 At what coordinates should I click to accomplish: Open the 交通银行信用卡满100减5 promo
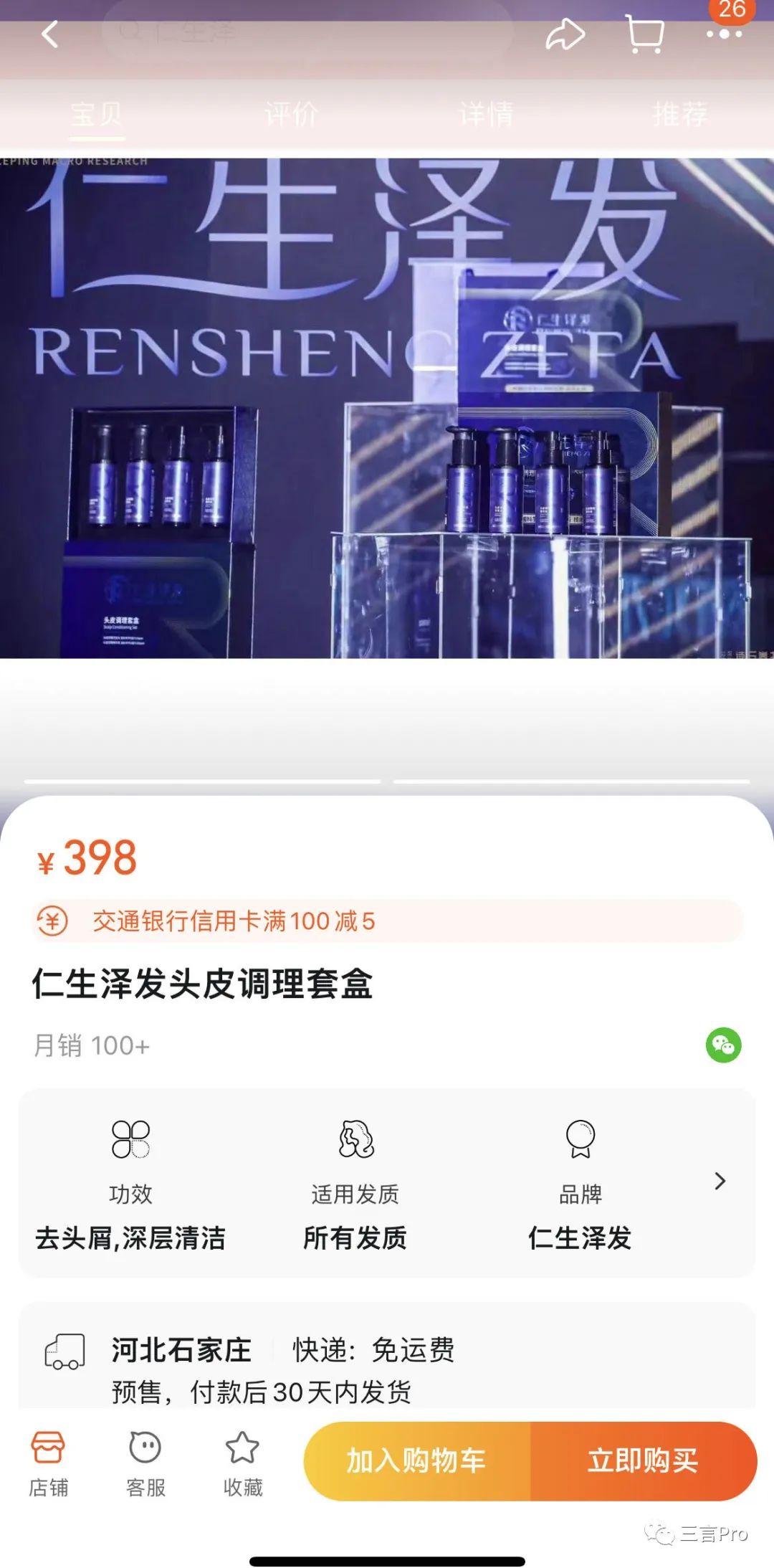tap(387, 921)
